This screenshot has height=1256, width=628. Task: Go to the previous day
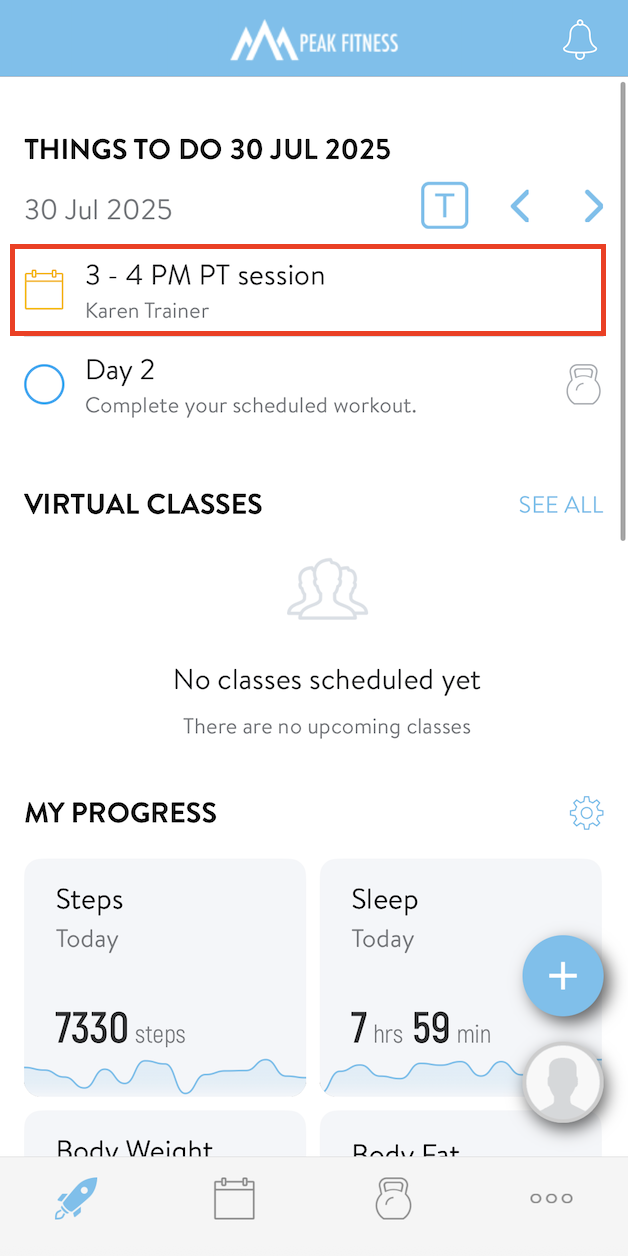520,207
